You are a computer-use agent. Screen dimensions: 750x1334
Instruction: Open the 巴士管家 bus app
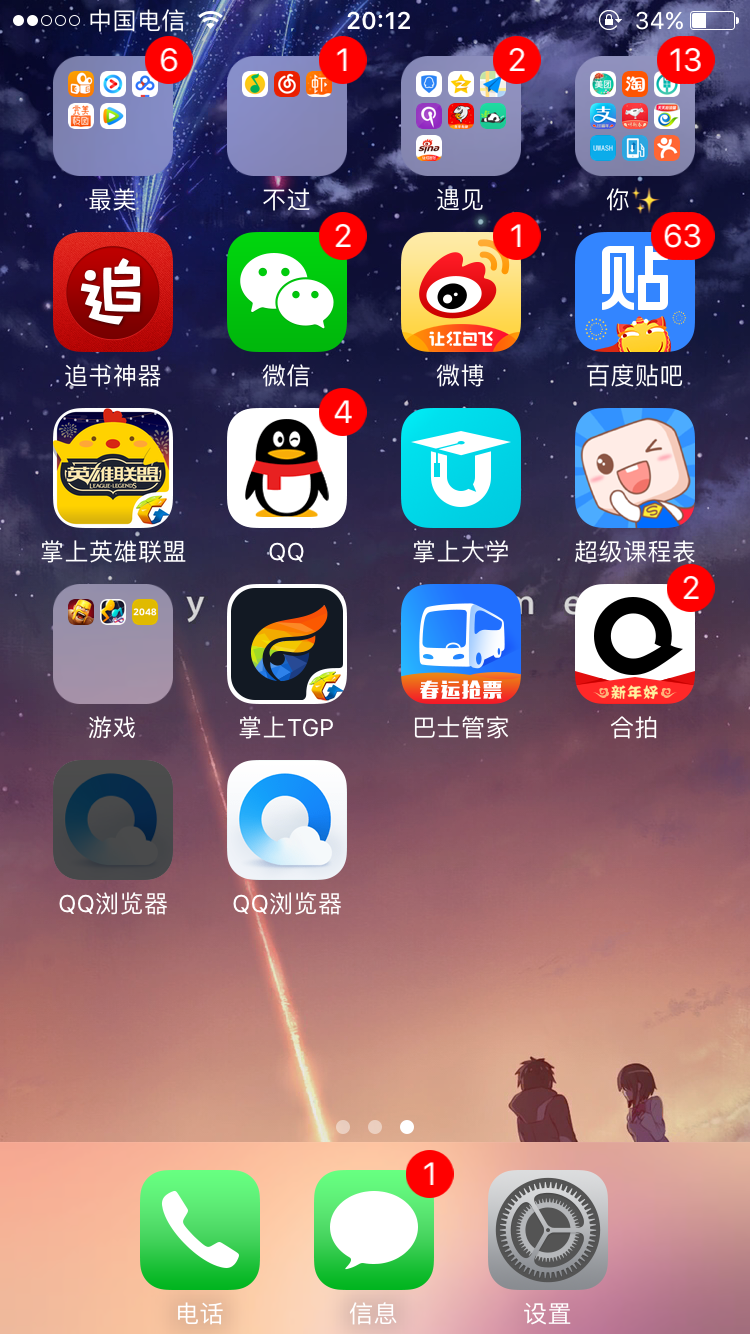point(461,644)
